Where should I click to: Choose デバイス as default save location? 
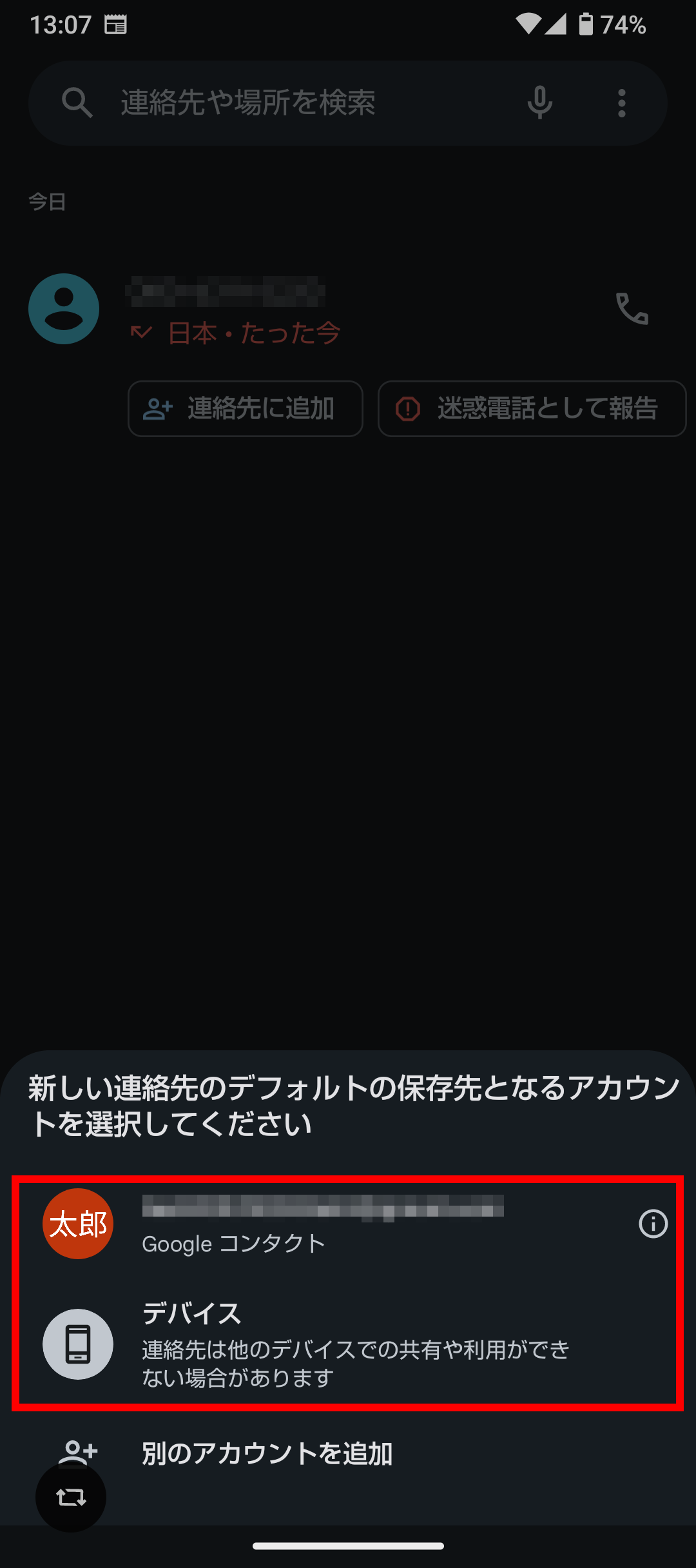[x=322, y=1344]
